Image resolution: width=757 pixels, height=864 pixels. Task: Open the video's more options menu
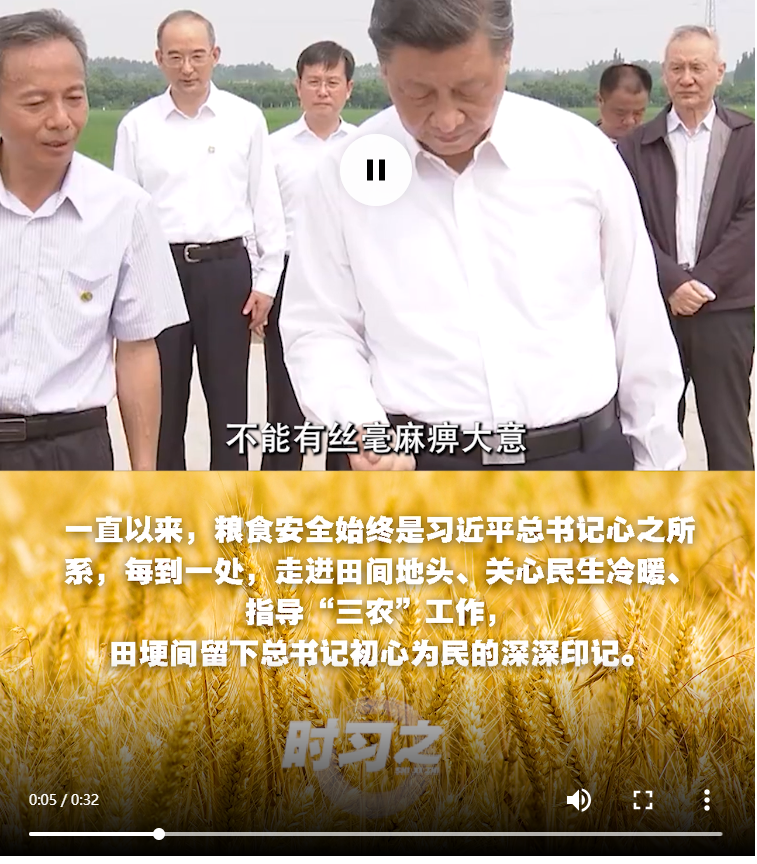click(x=707, y=799)
